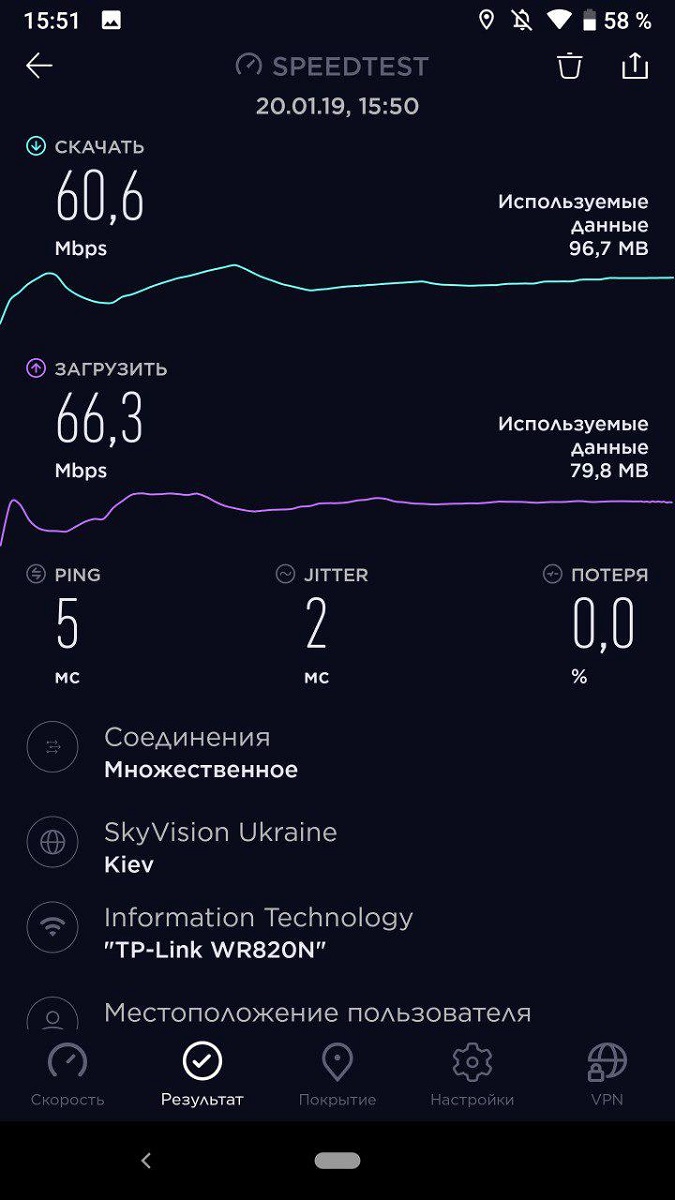Tap the system home pill
675x1200 pixels.
(337, 1161)
